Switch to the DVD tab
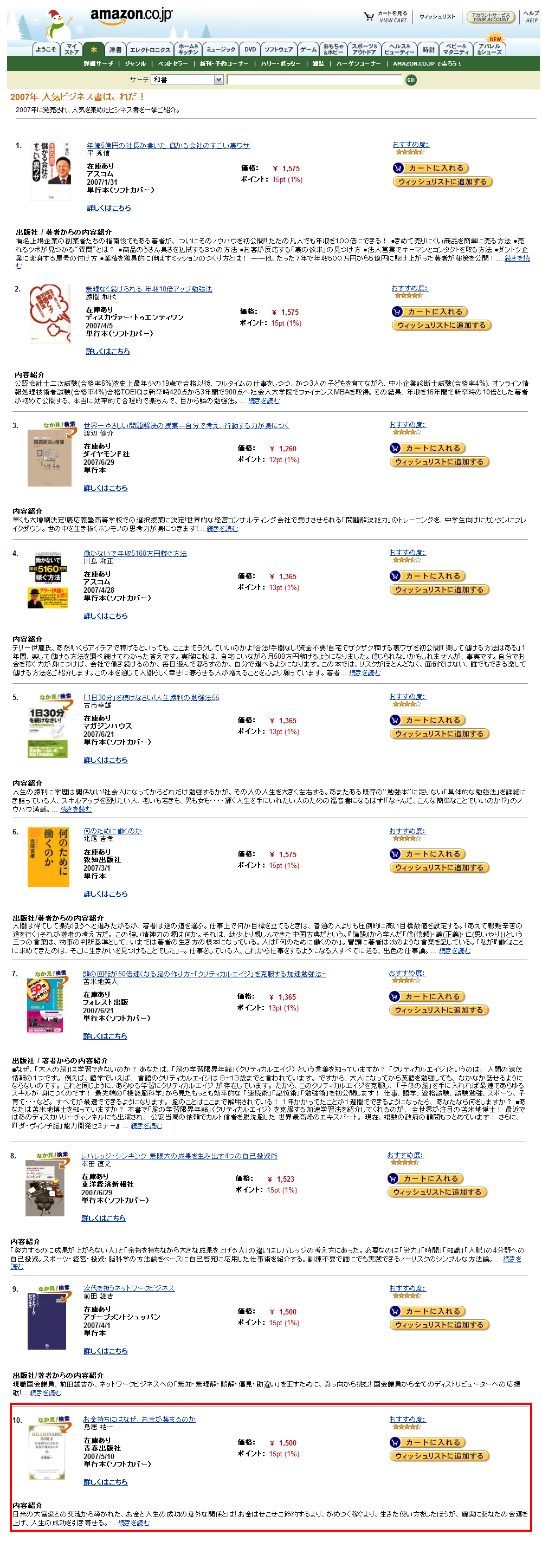Viewport: 542px width, 1568px height. [250, 49]
